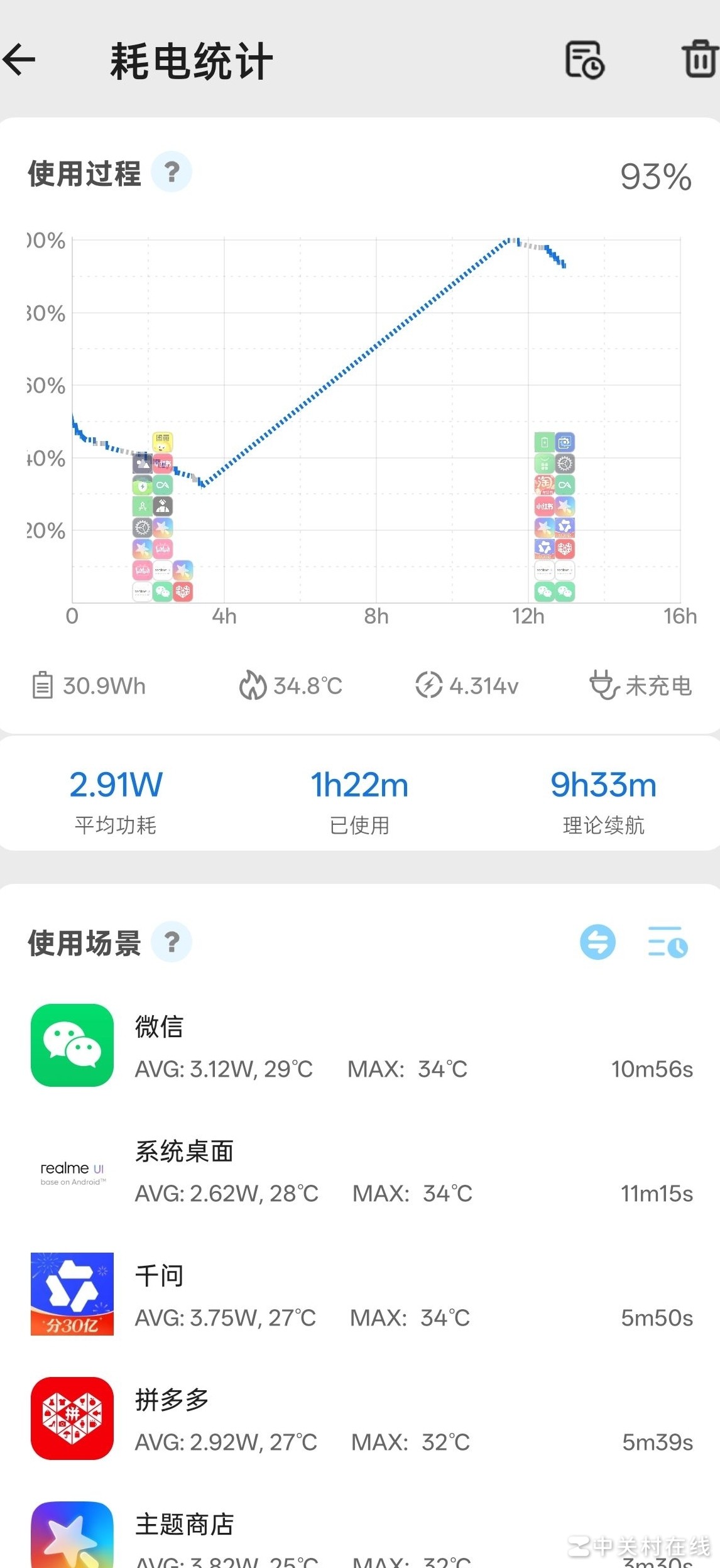
Task: Check the 主题商店 power usage entry
Action: (360, 1537)
